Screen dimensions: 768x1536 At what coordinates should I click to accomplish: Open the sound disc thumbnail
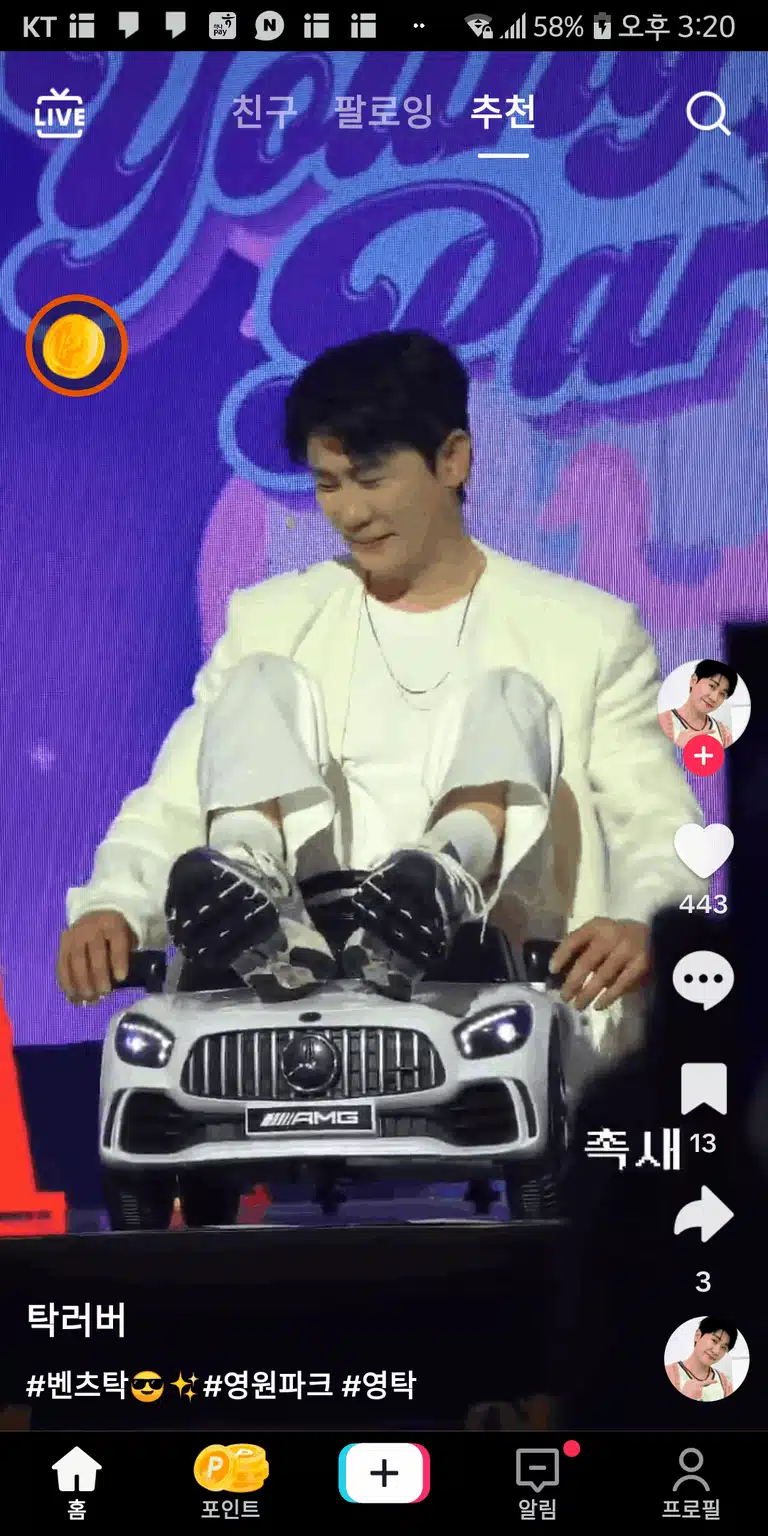click(x=706, y=1358)
